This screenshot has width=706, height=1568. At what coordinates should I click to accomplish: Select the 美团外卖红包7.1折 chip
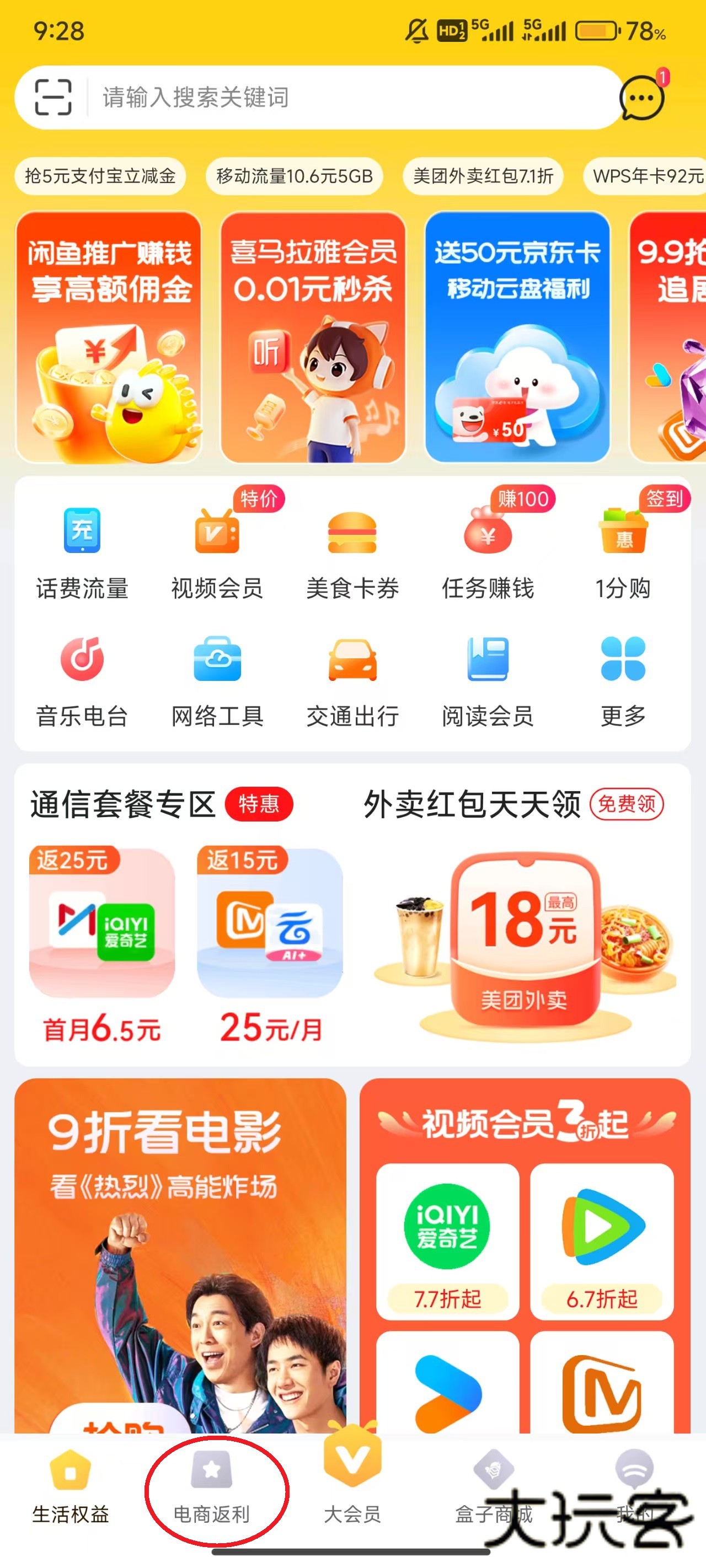click(x=483, y=176)
